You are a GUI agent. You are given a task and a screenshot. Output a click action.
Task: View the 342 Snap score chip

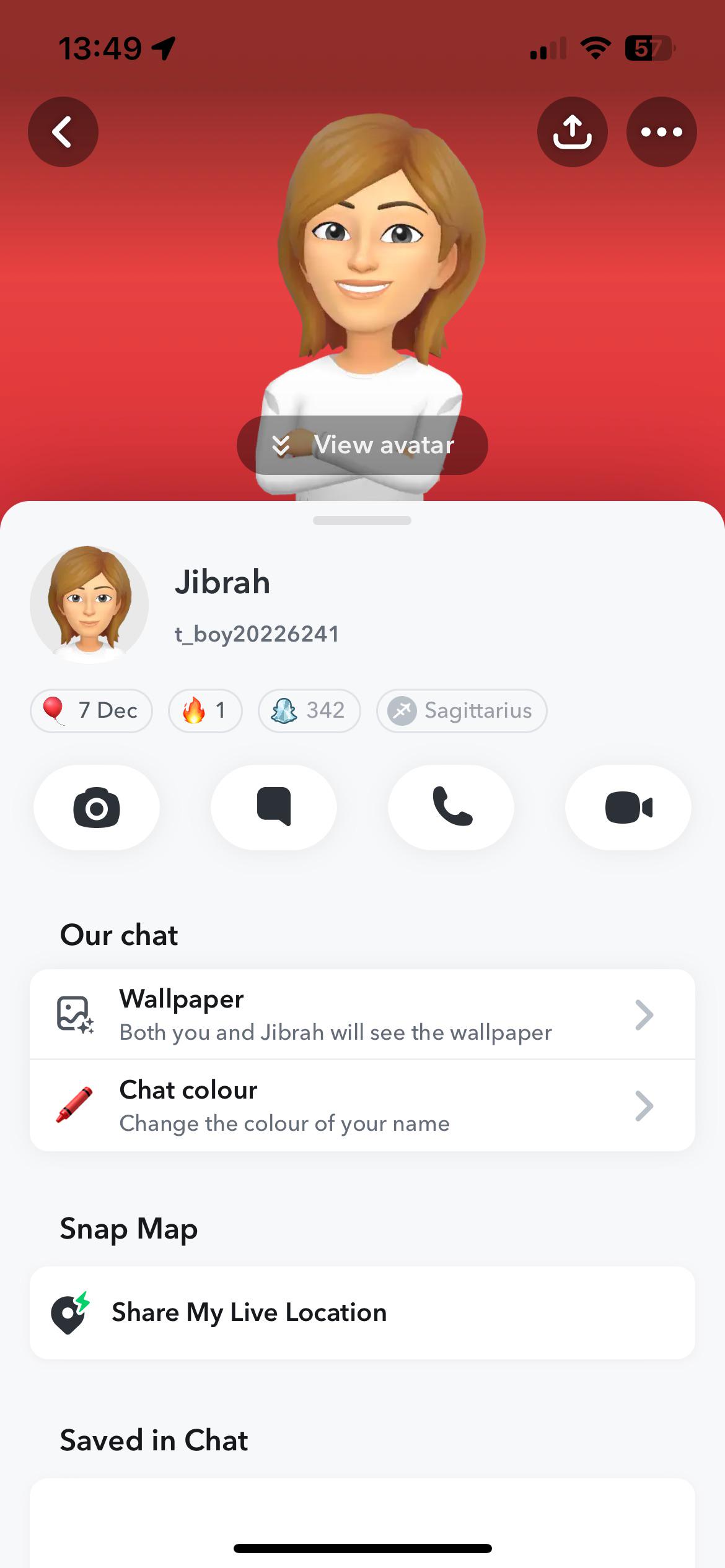(x=309, y=710)
